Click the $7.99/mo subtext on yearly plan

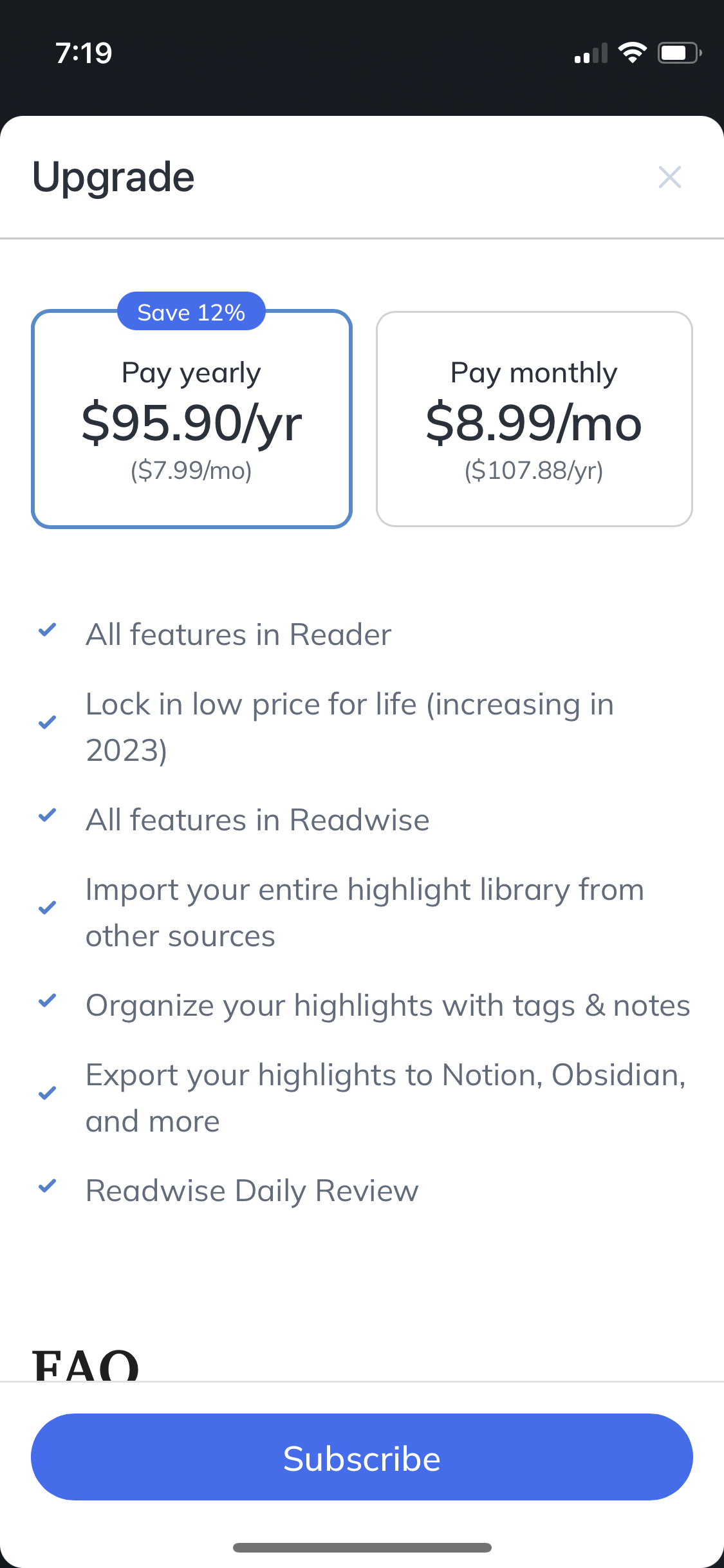(191, 471)
